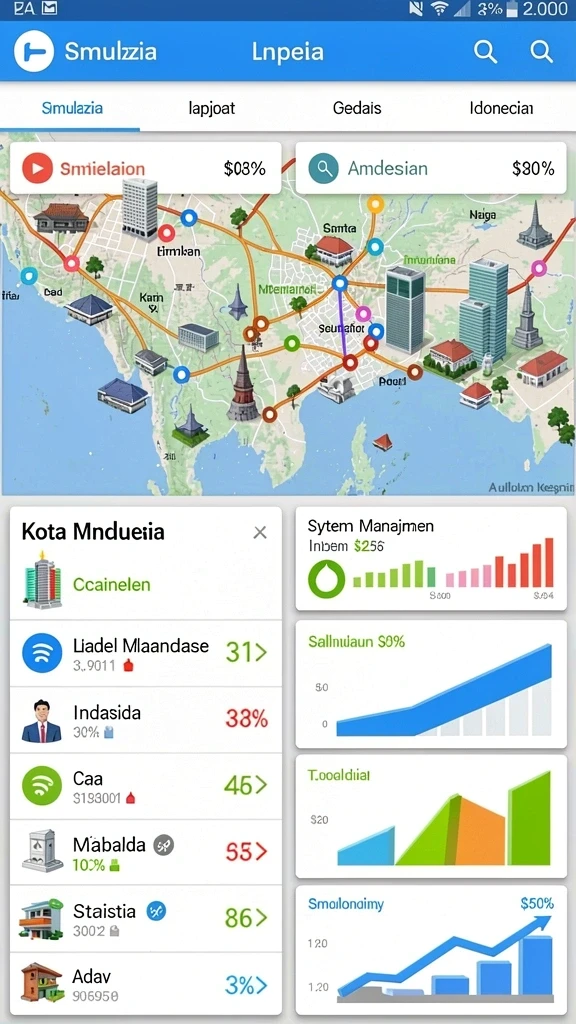
Task: Select the Caa list row
Action: (146, 786)
